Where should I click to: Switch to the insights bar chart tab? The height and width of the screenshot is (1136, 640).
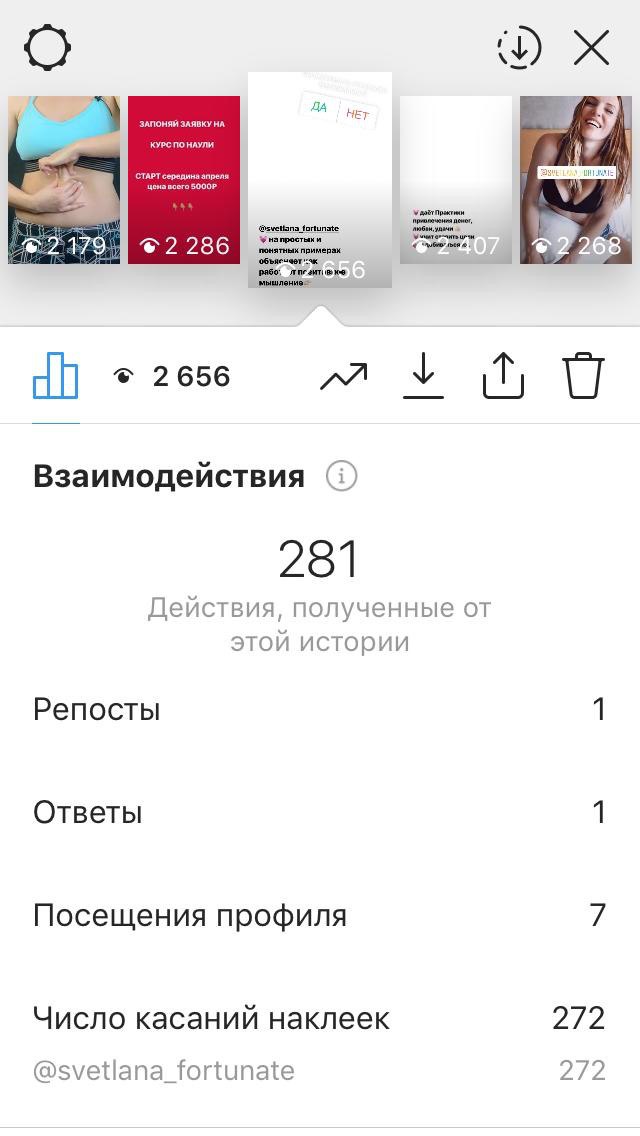click(x=56, y=375)
